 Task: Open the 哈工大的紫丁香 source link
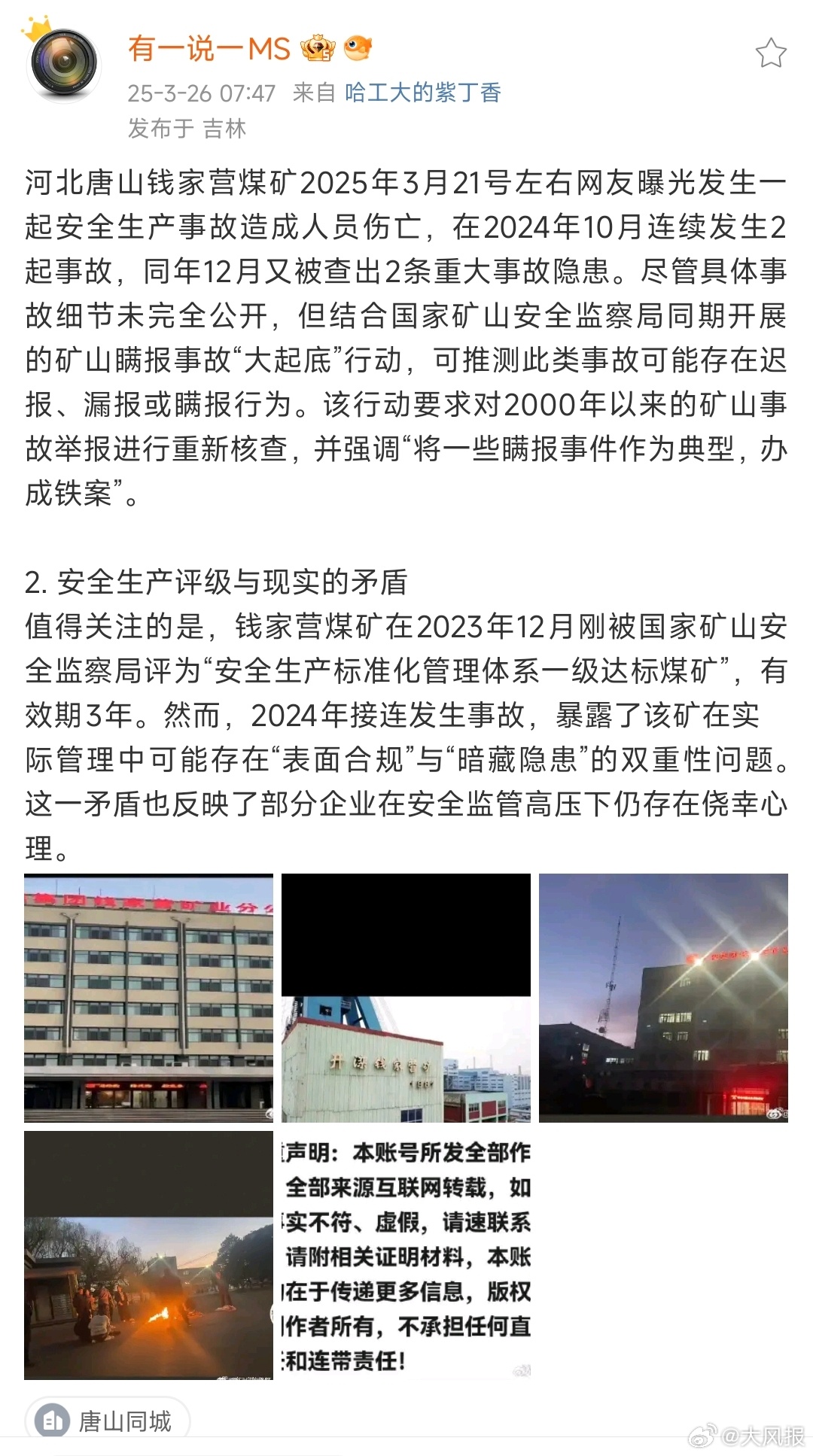(425, 93)
